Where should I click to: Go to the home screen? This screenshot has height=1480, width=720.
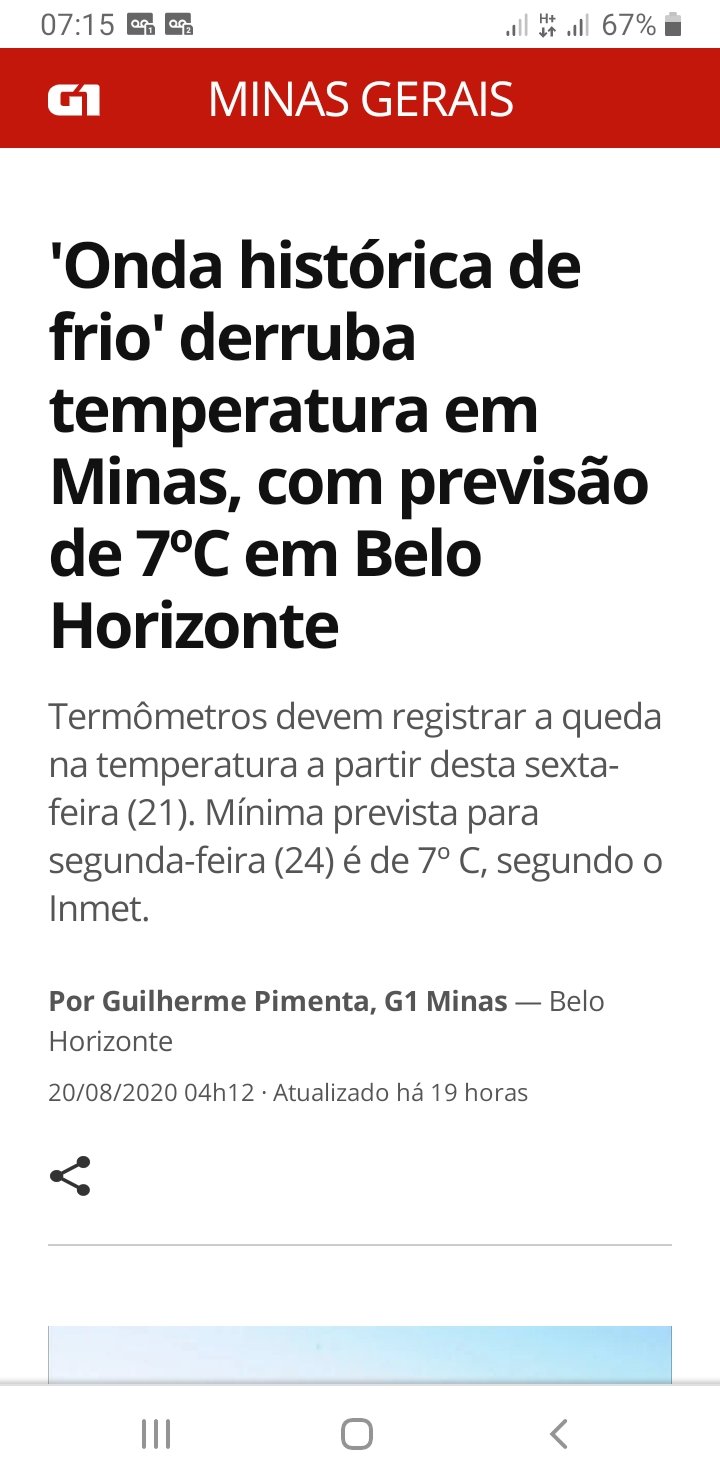tap(357, 1434)
